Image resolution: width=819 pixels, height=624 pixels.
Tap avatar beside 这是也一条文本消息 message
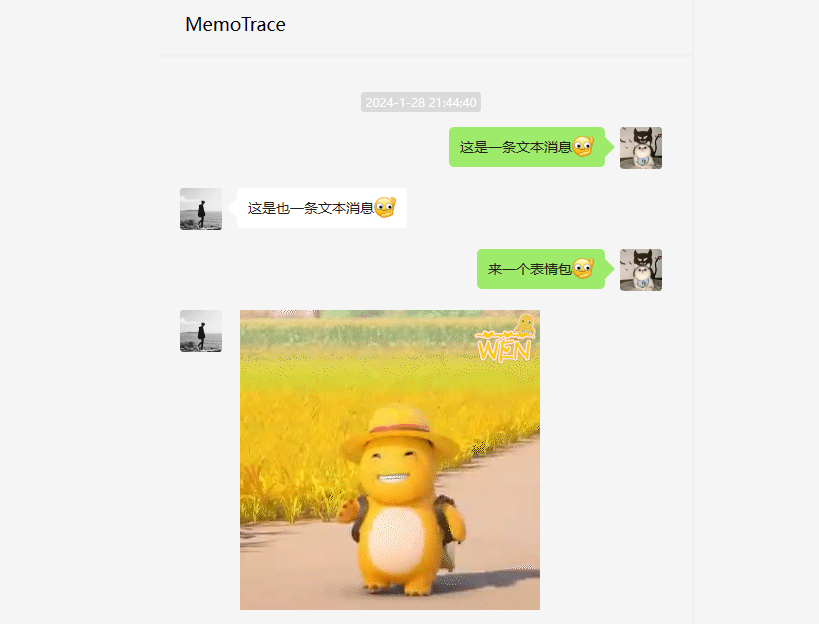pos(201,209)
